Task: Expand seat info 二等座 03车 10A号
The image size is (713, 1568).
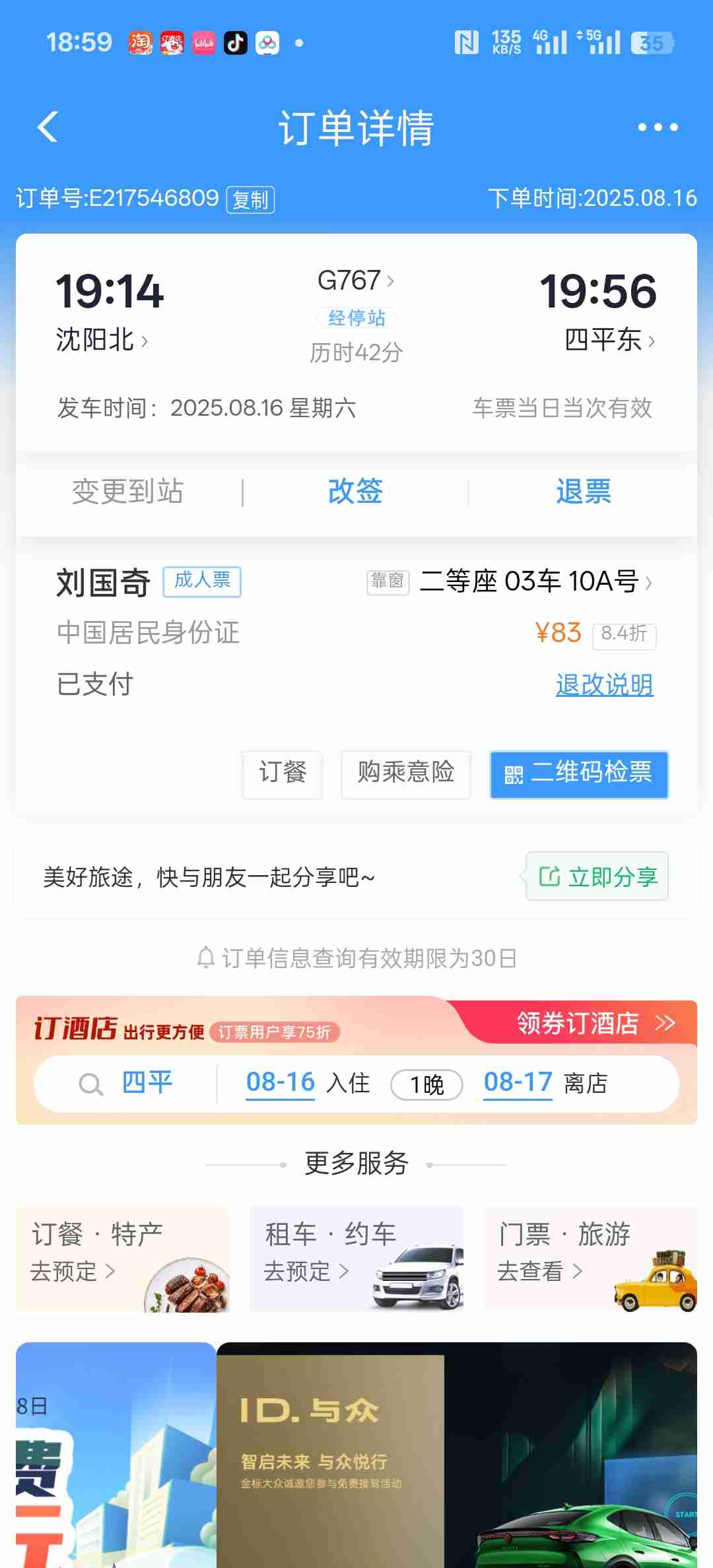Action: pos(536,581)
